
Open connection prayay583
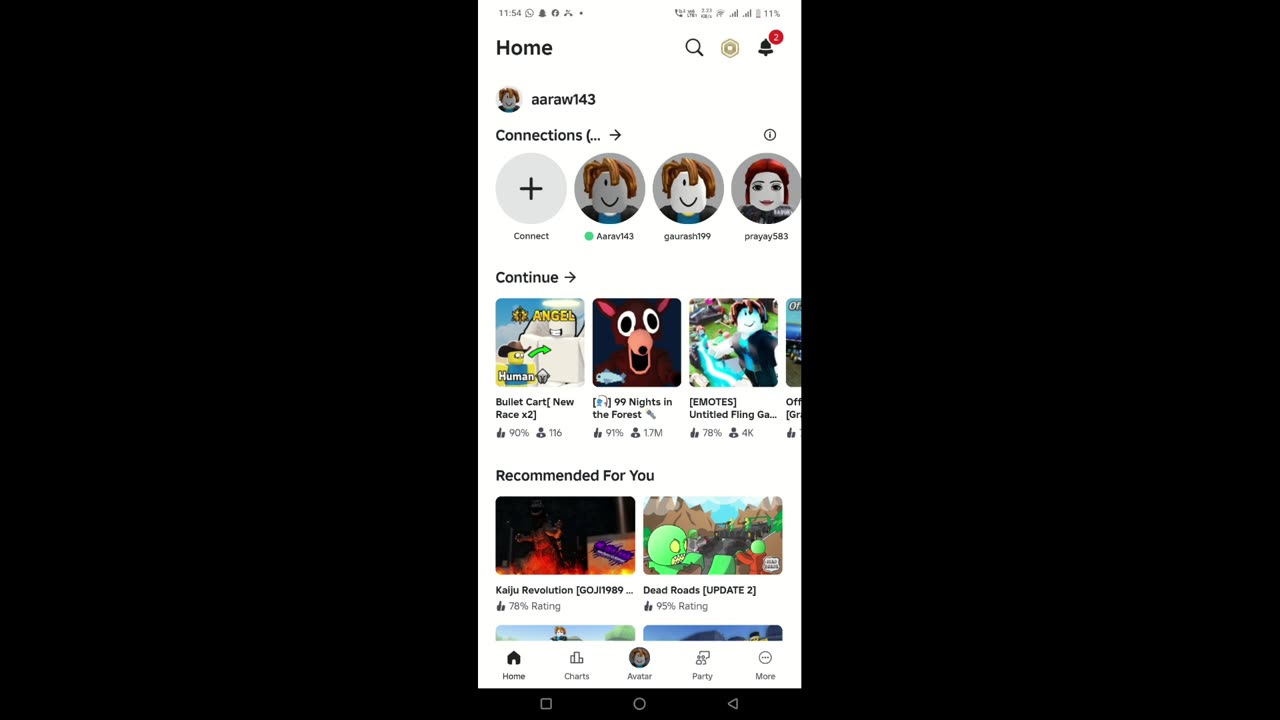(766, 189)
